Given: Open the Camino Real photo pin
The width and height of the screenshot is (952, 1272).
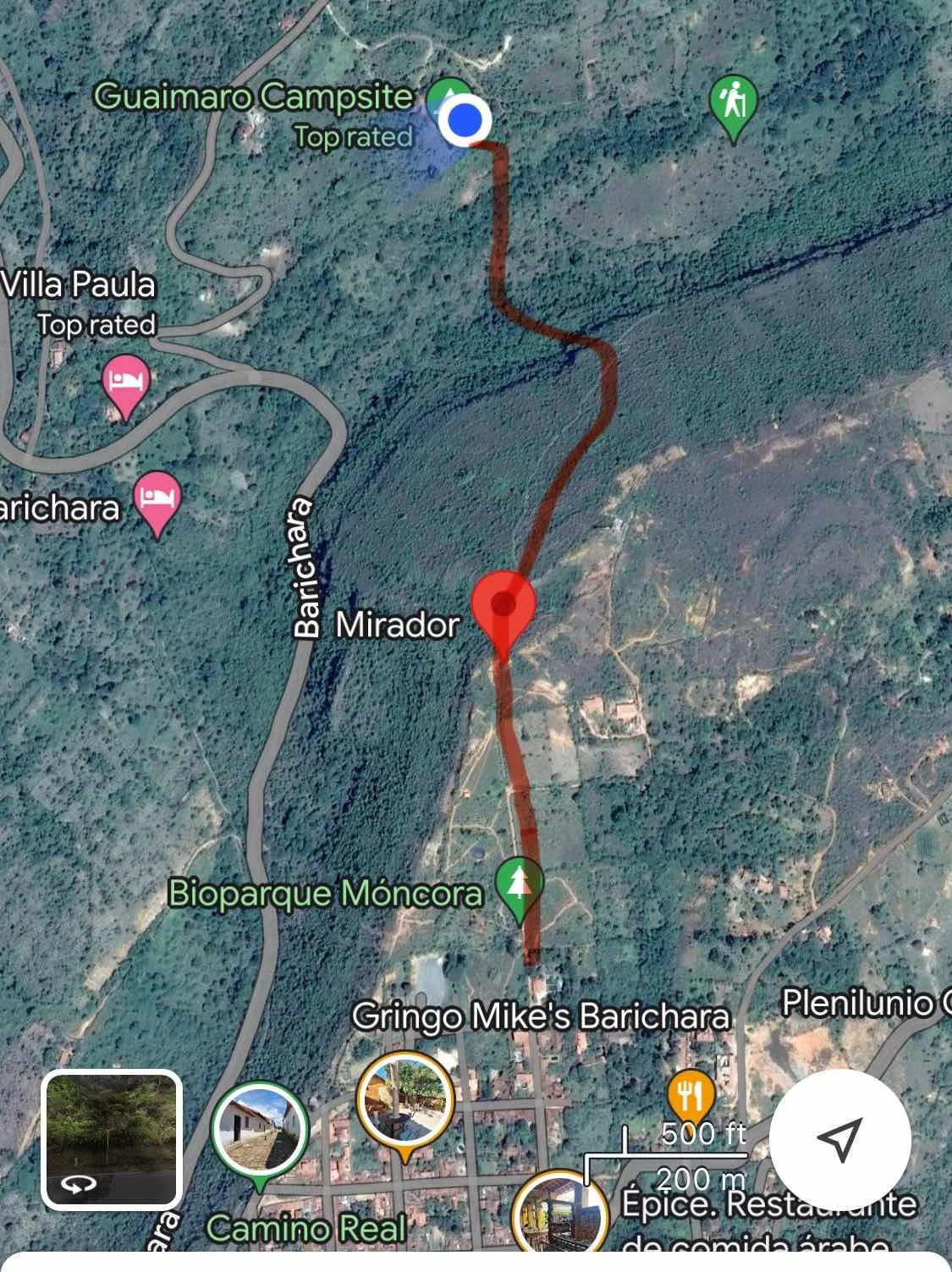Looking at the screenshot, I should (x=259, y=1130).
